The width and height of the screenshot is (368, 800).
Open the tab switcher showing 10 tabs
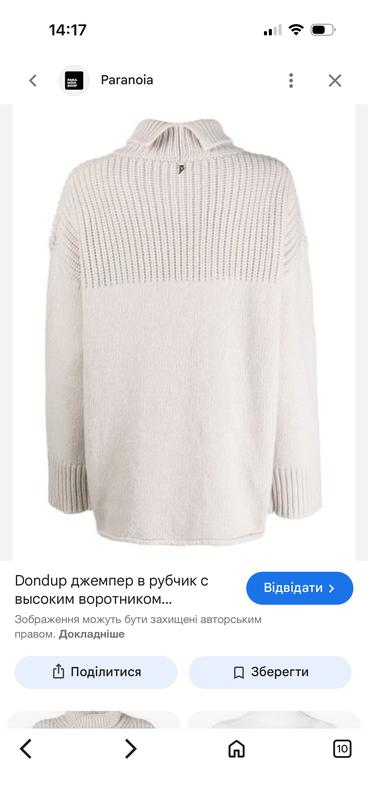click(x=342, y=748)
